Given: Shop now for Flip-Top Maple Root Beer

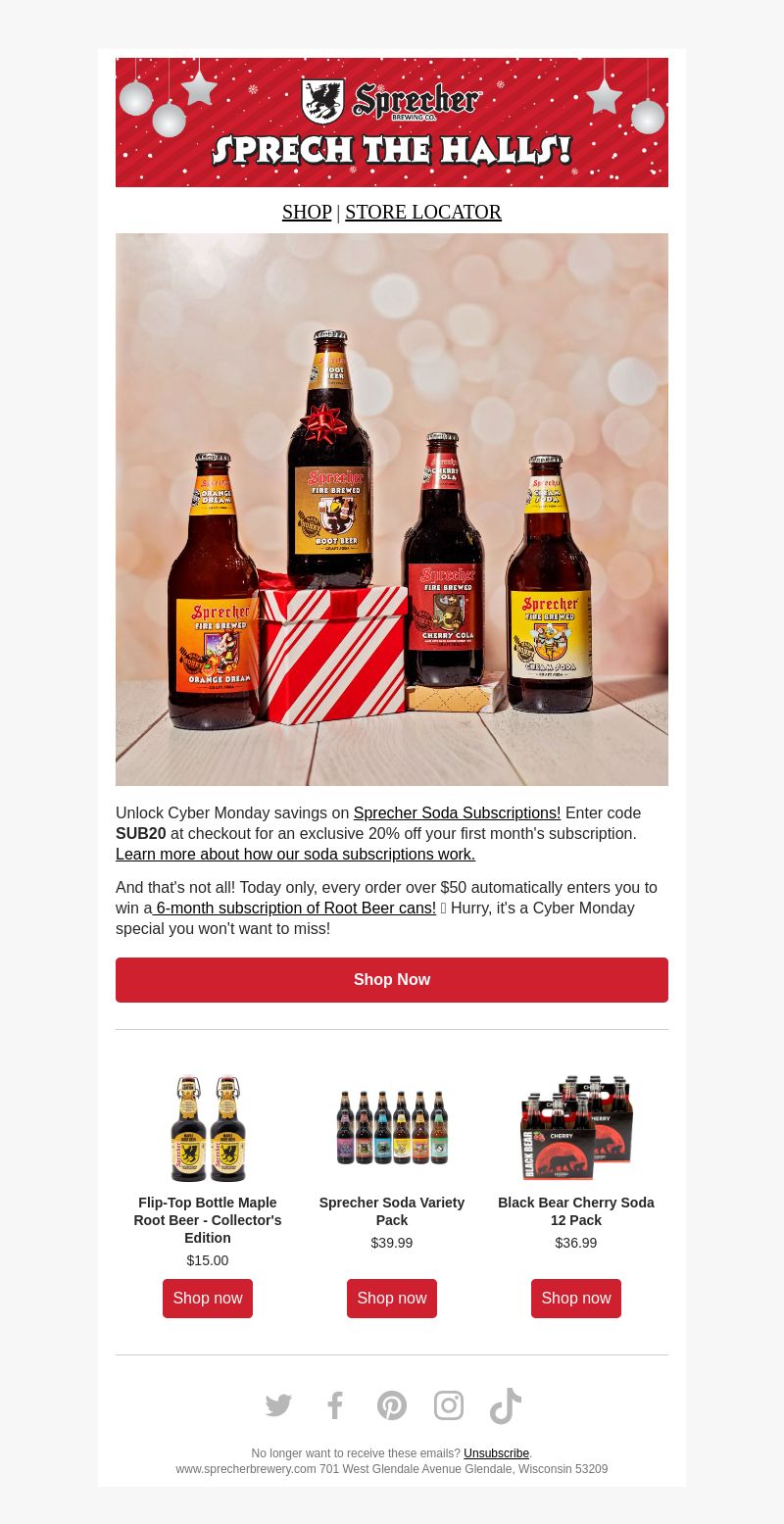Looking at the screenshot, I should (x=208, y=1299).
